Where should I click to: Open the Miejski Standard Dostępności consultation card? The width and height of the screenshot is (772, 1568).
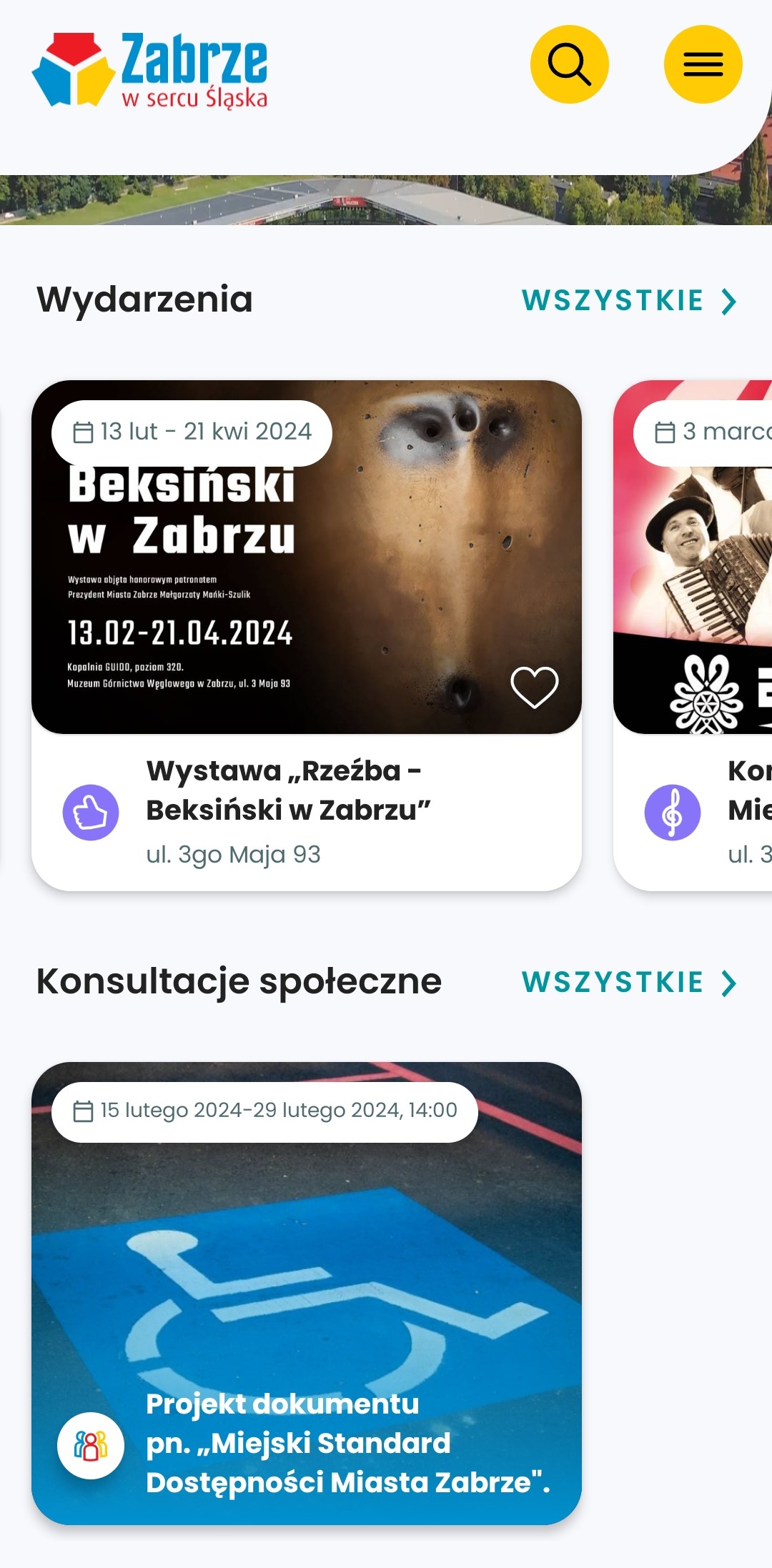(306, 1294)
